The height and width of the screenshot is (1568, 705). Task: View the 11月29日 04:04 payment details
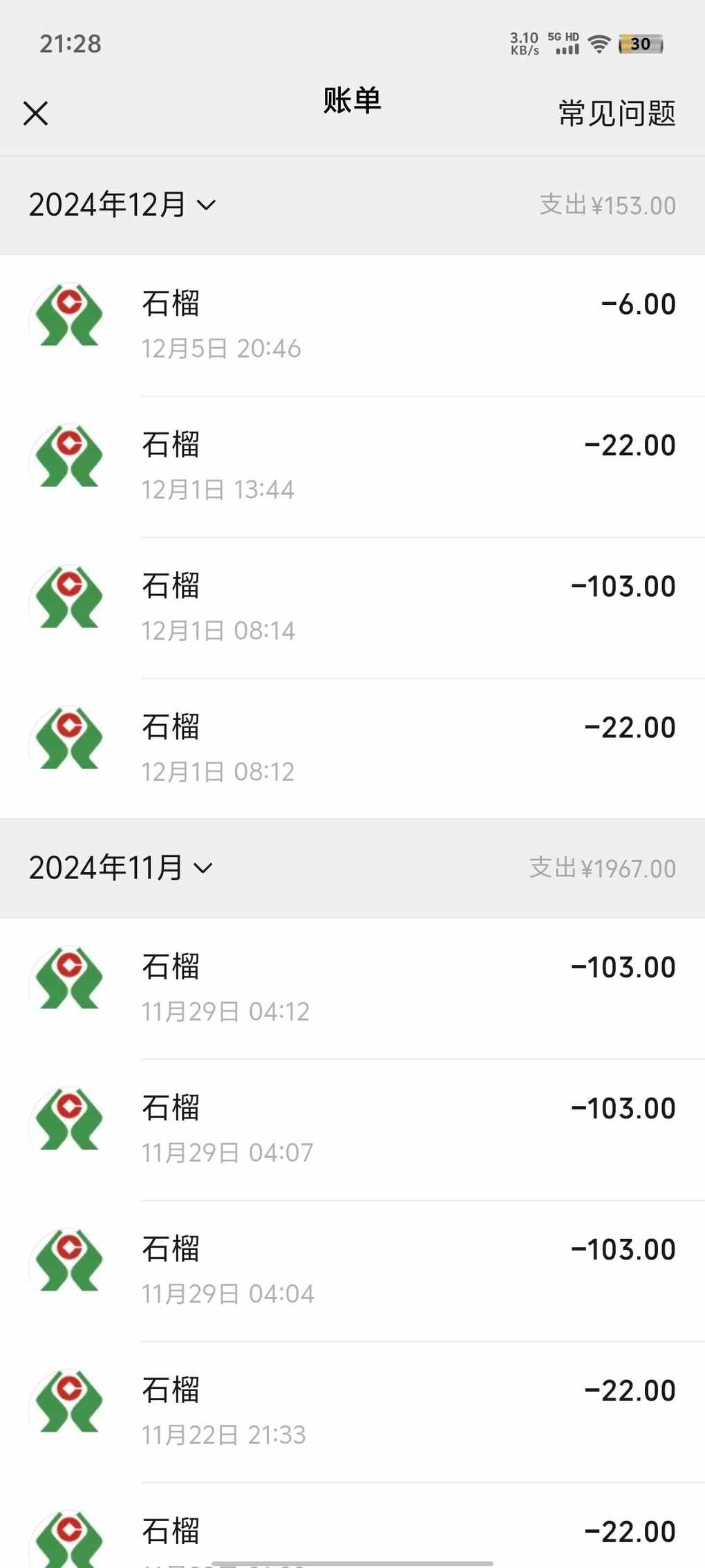[352, 1271]
